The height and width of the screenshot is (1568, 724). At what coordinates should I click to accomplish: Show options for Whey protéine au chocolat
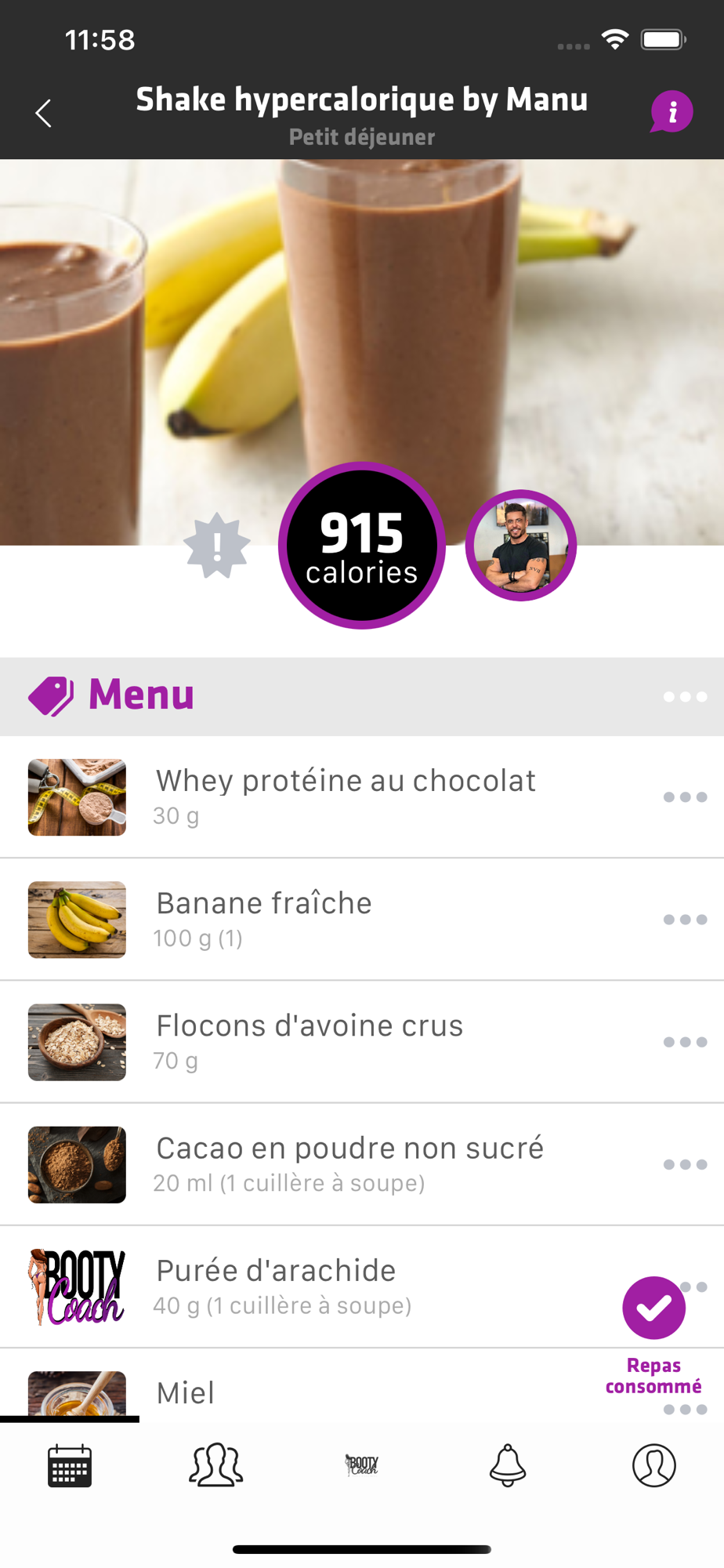(x=685, y=797)
